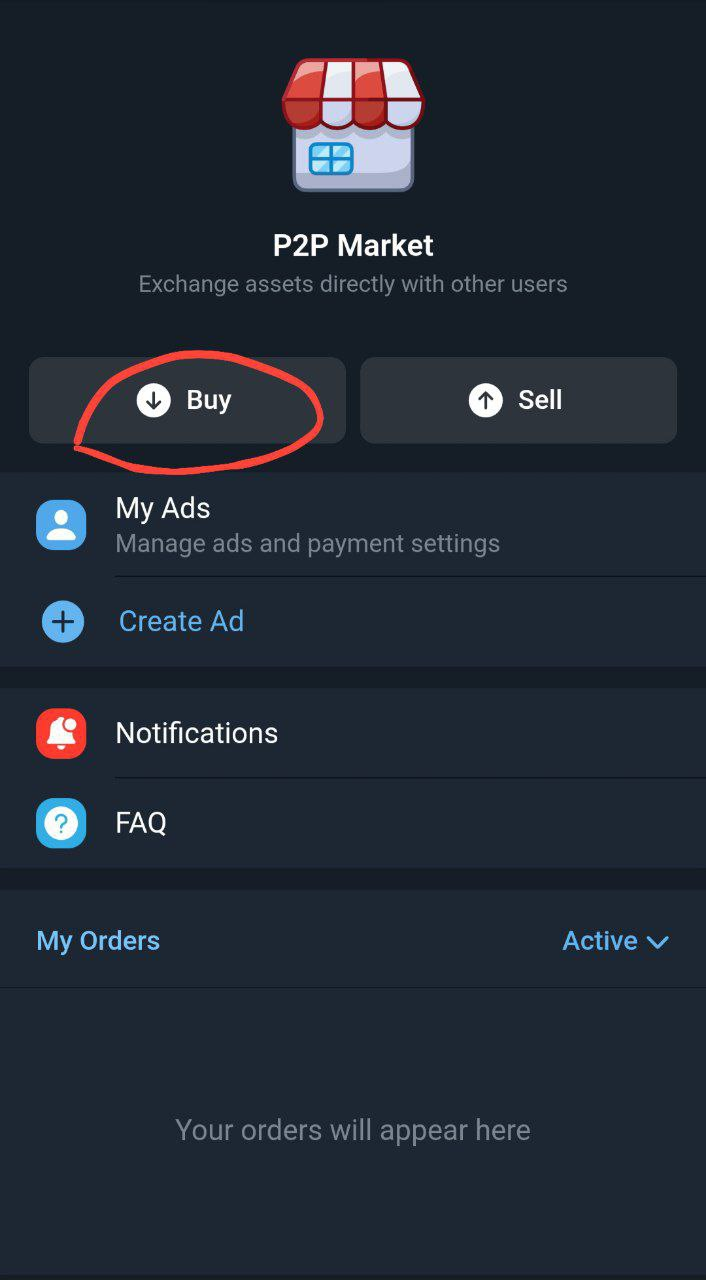Open Notifications
The image size is (706, 1280).
pyautogui.click(x=196, y=733)
